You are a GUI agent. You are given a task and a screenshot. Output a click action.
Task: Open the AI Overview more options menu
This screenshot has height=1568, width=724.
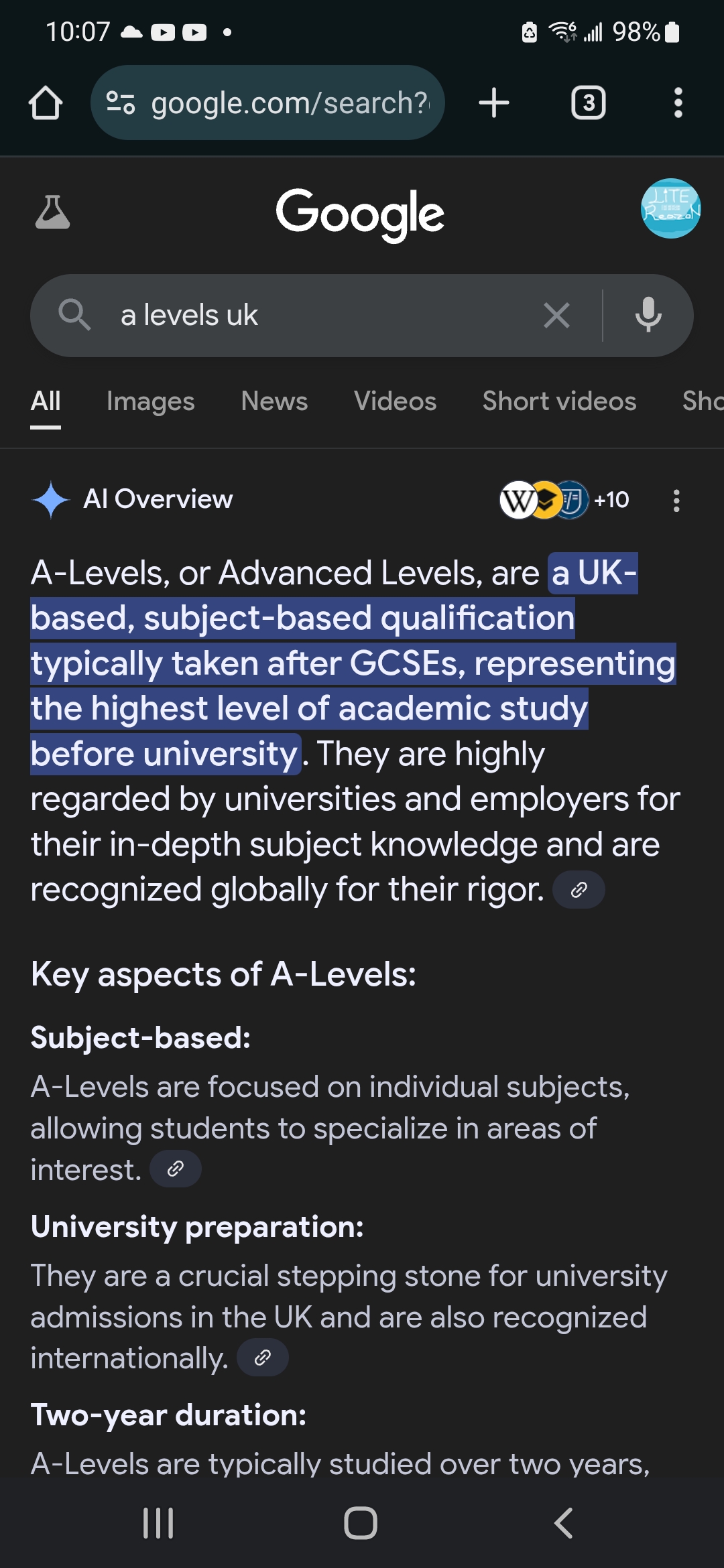(676, 501)
